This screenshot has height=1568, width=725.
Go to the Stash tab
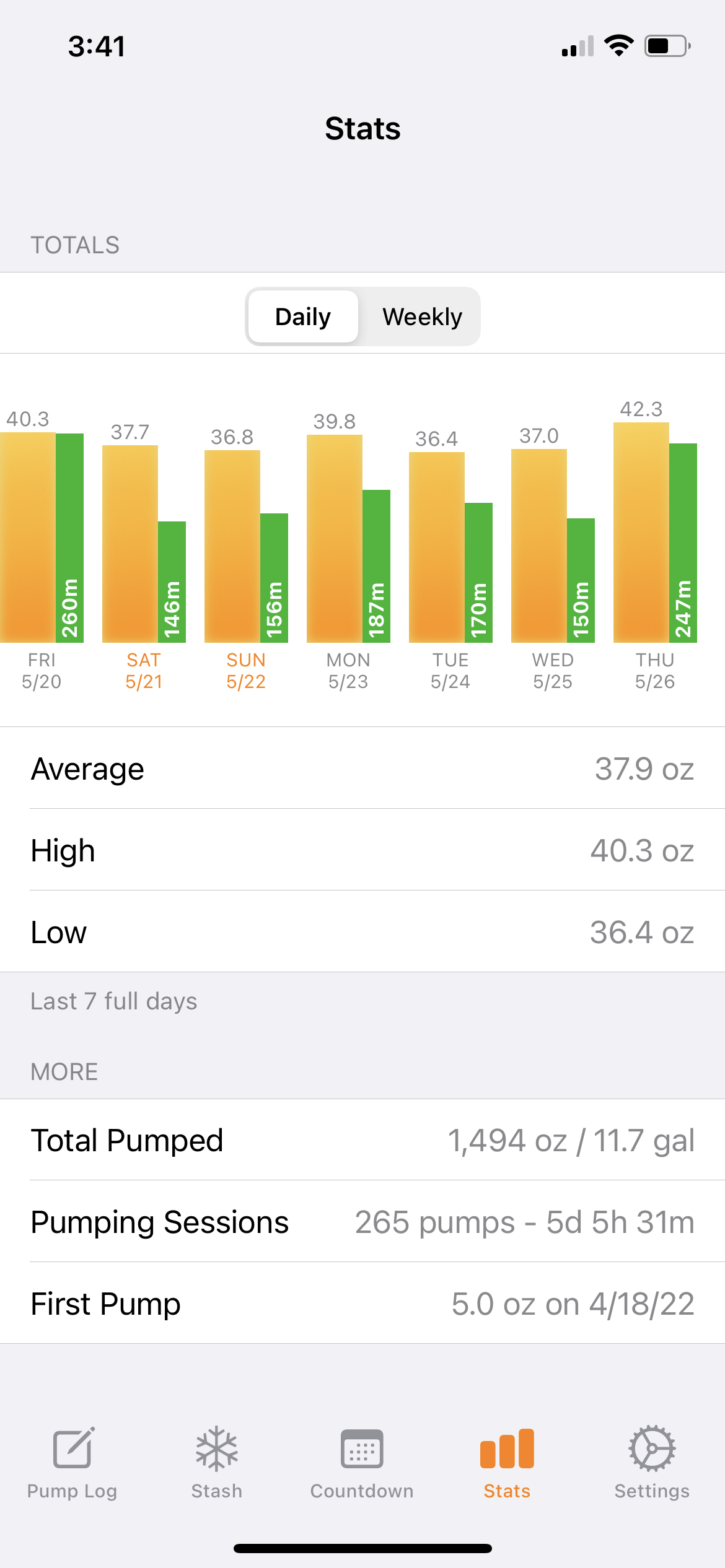tap(216, 1463)
